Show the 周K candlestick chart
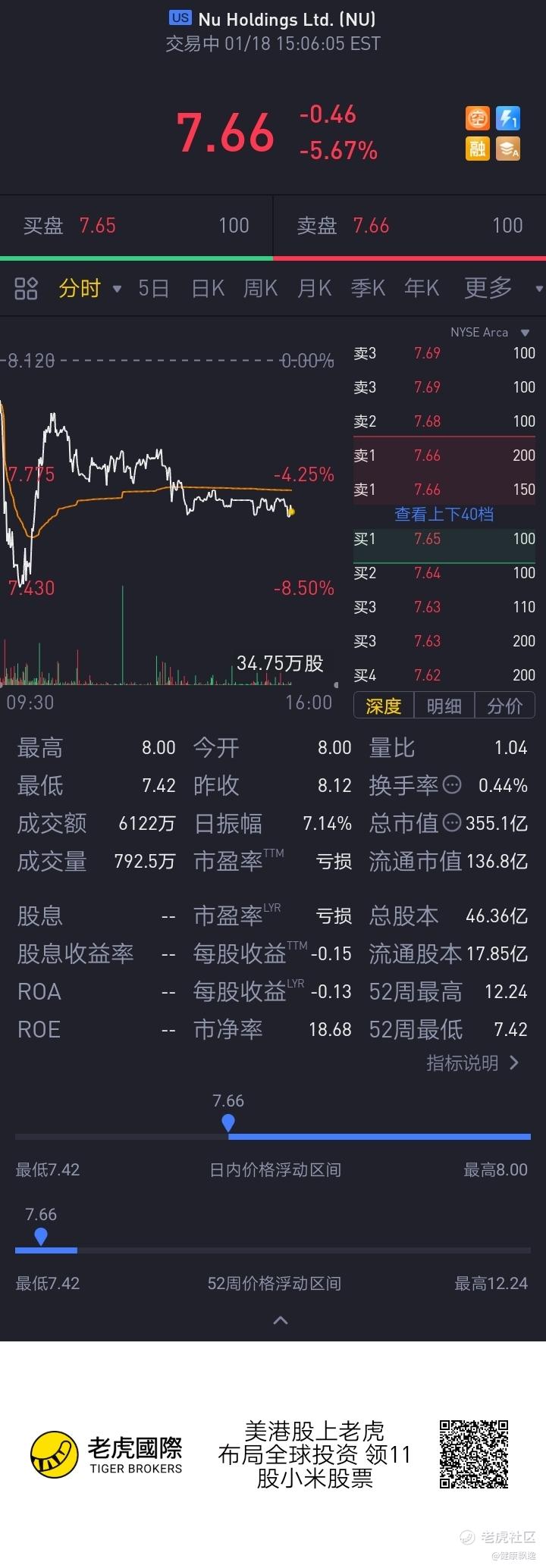 pos(261,288)
